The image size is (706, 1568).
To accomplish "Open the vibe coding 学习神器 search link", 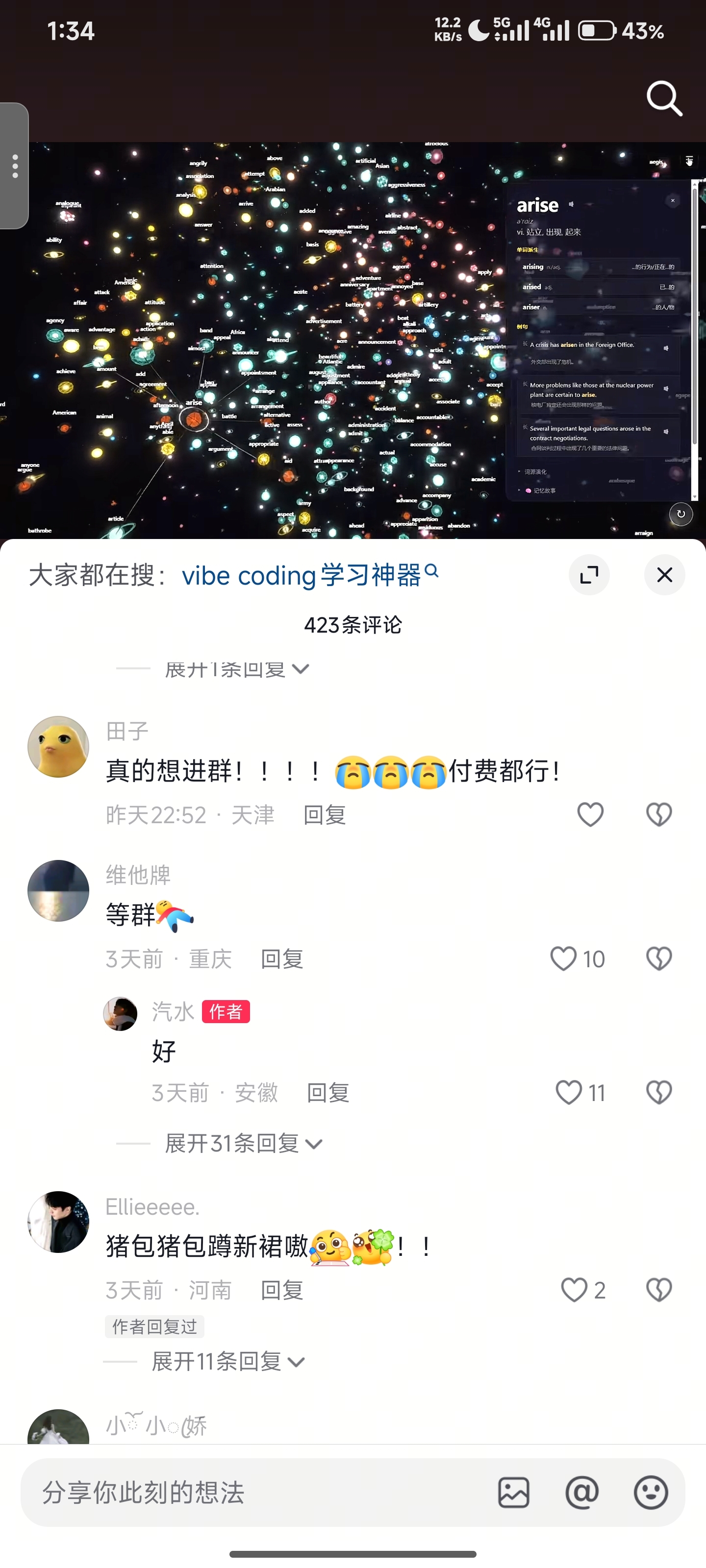I will coord(310,575).
